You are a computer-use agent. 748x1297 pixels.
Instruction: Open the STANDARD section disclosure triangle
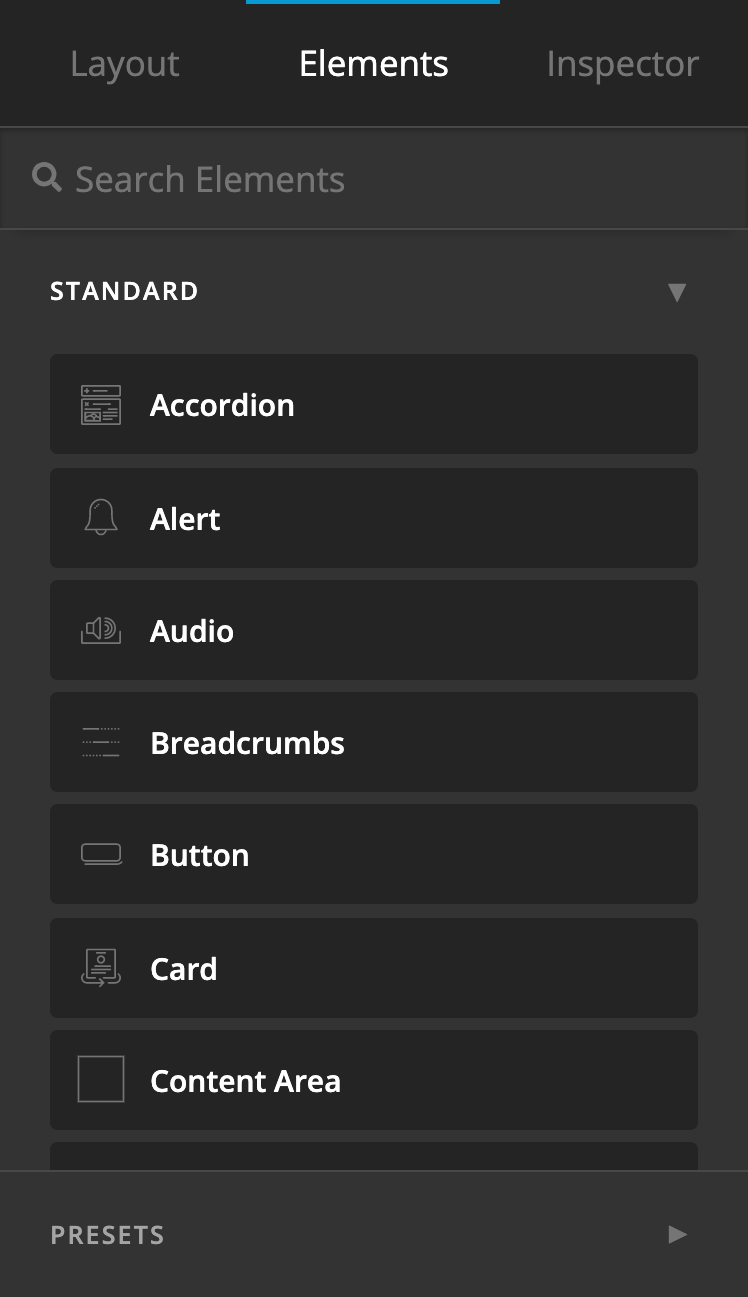click(677, 292)
